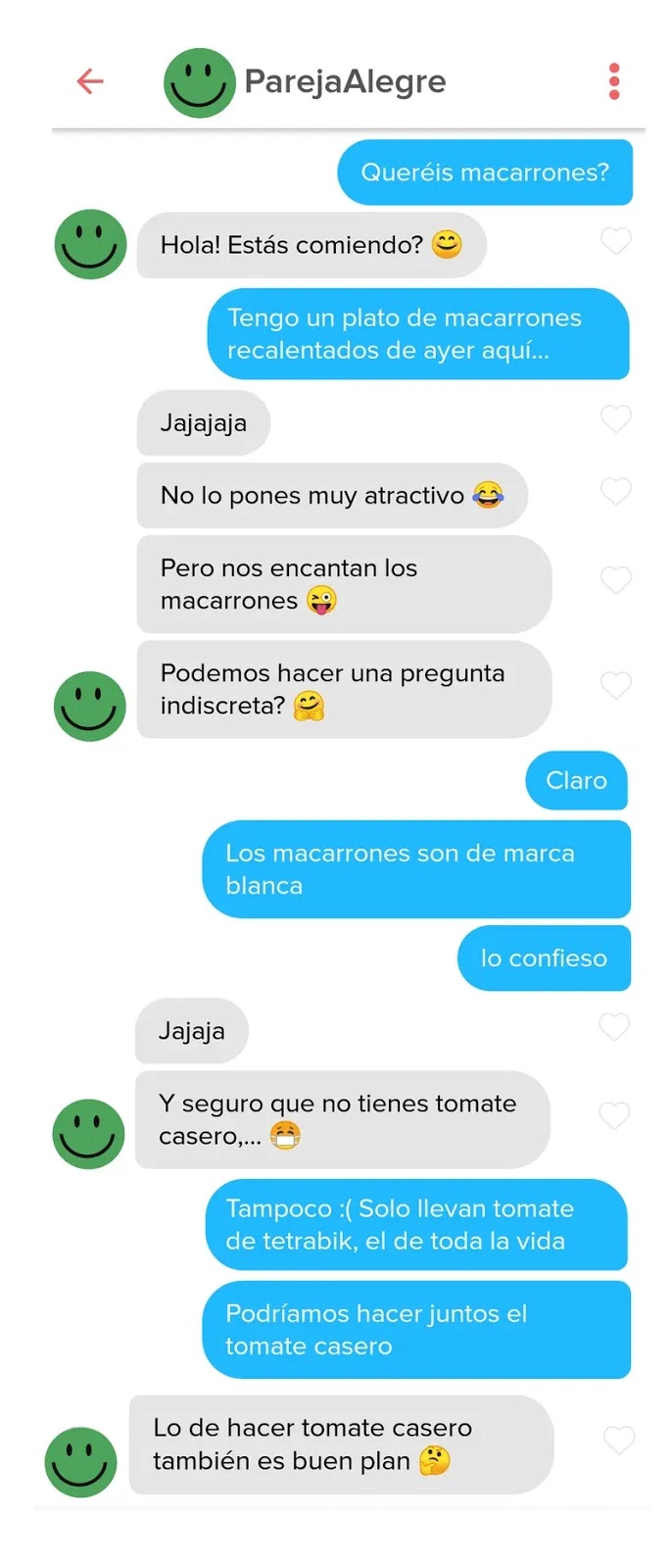The image size is (672, 1568).
Task: Go back using the red arrow
Action: pyautogui.click(x=90, y=81)
